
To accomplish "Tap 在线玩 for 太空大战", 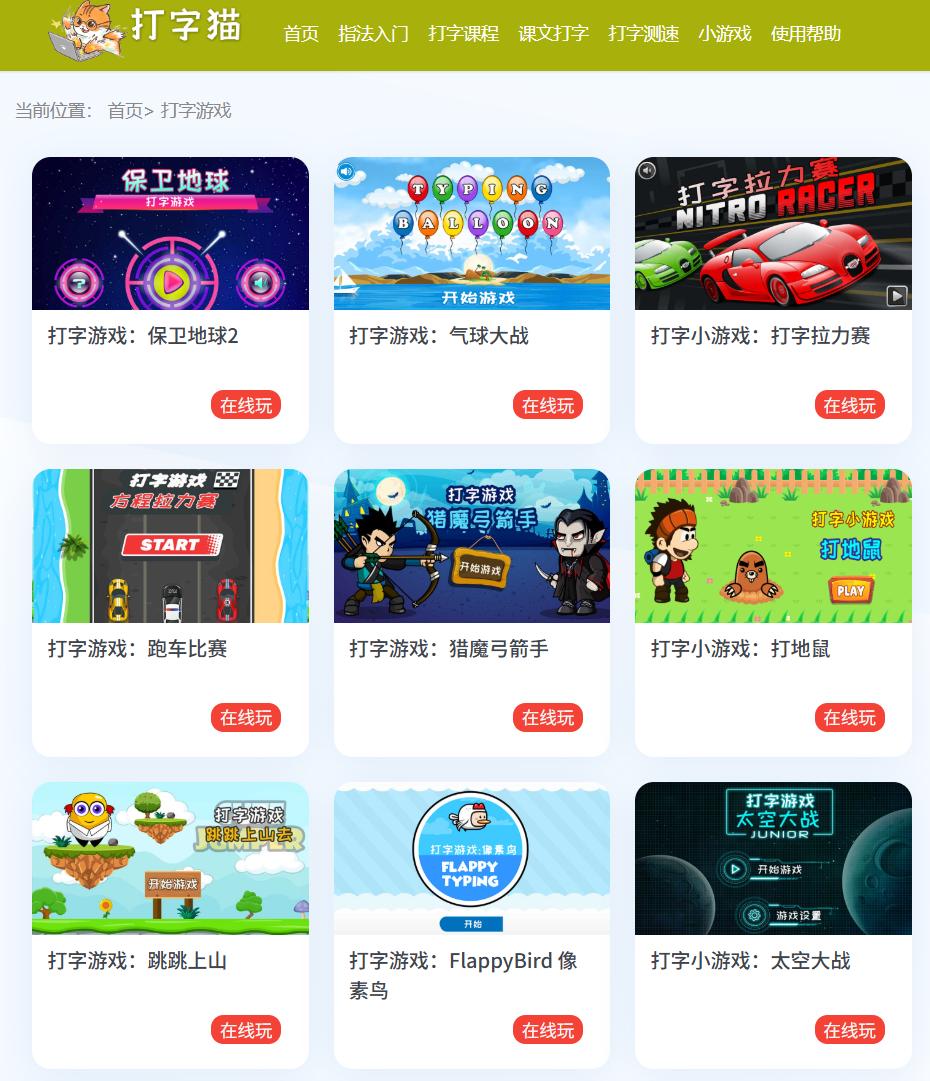I will pyautogui.click(x=849, y=1030).
